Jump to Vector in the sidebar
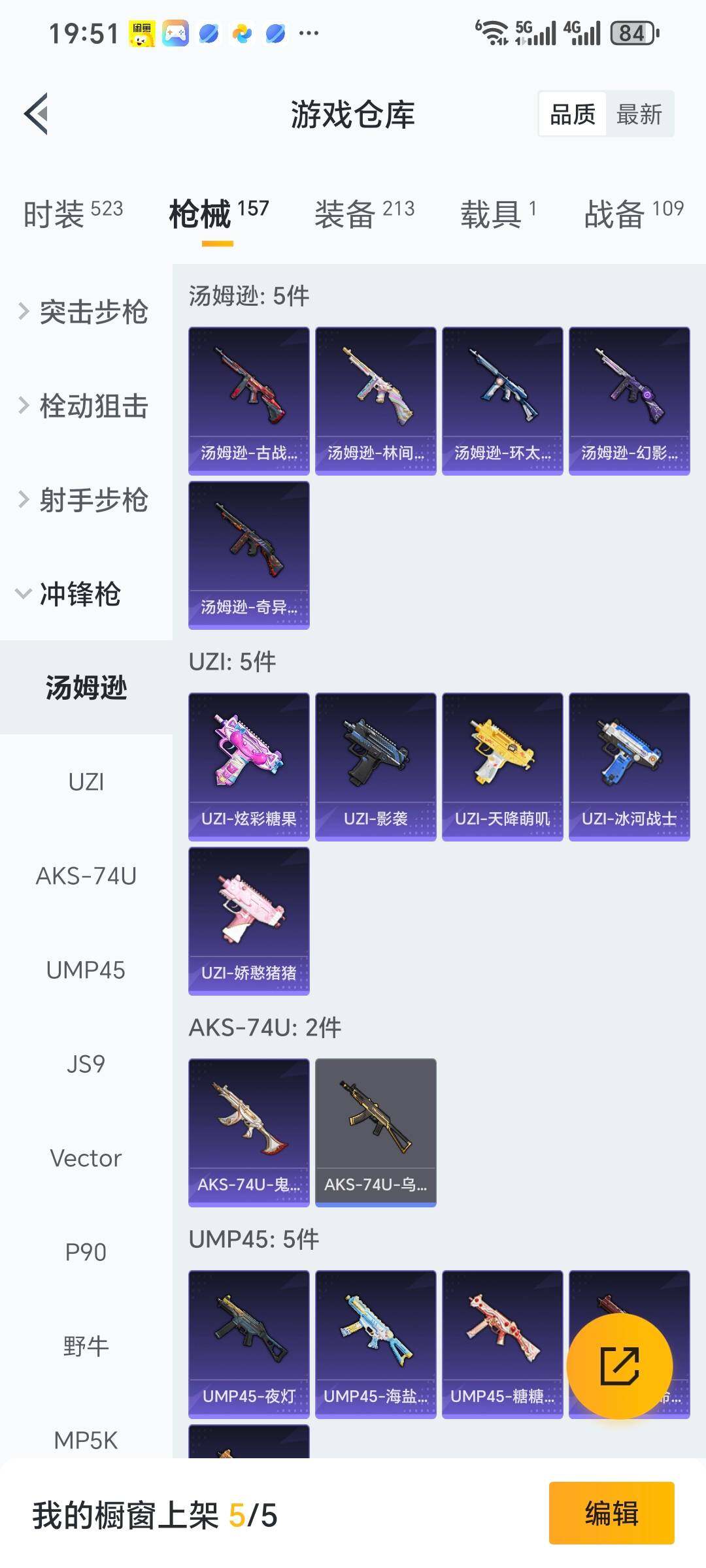The width and height of the screenshot is (706, 1568). coord(86,1158)
